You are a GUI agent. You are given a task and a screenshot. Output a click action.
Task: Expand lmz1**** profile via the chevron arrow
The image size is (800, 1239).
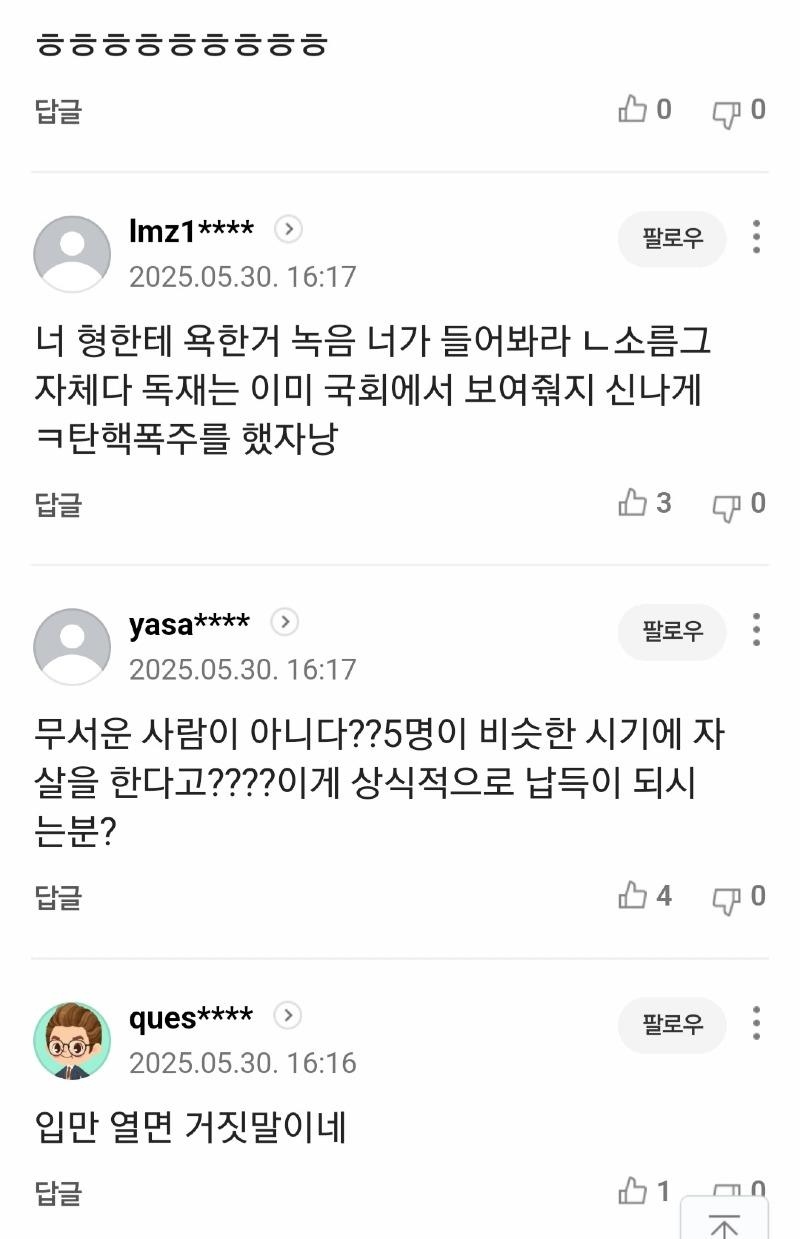point(287,229)
